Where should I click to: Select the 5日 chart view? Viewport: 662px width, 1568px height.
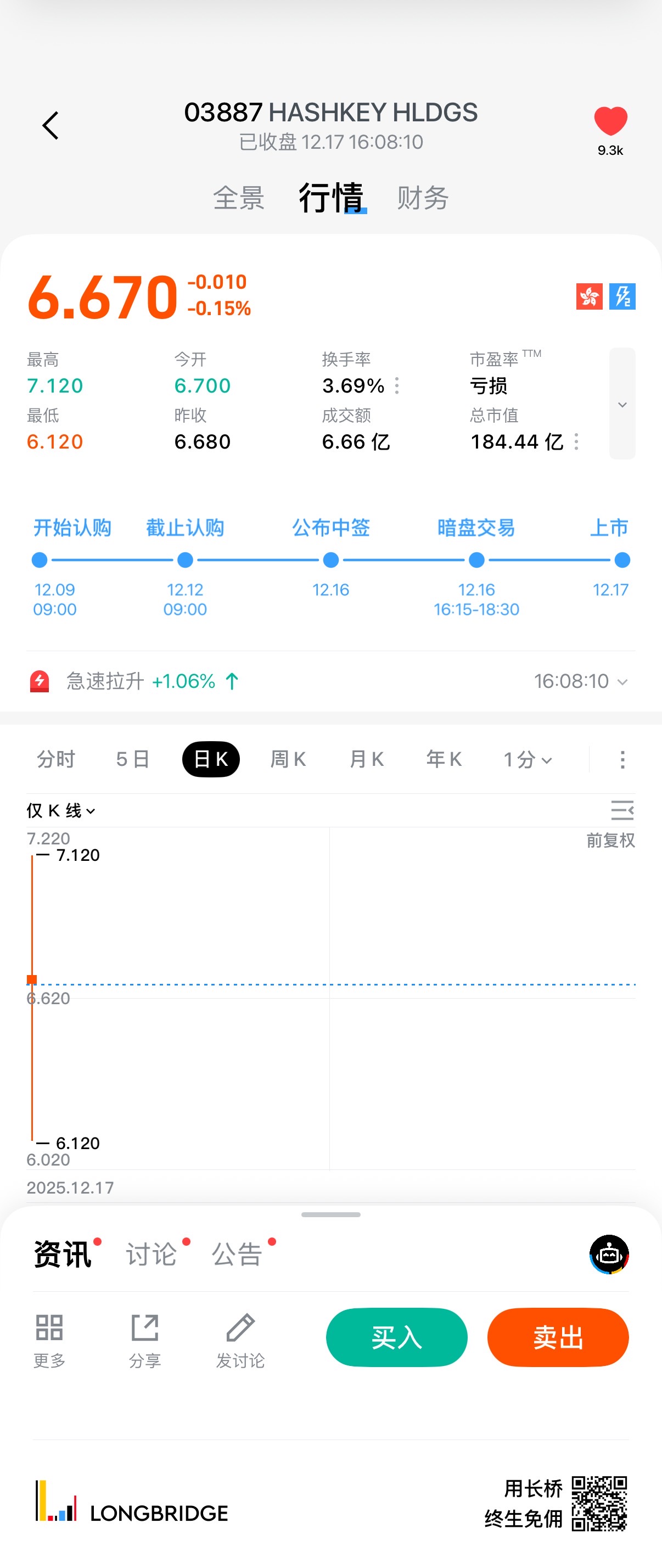point(133,759)
